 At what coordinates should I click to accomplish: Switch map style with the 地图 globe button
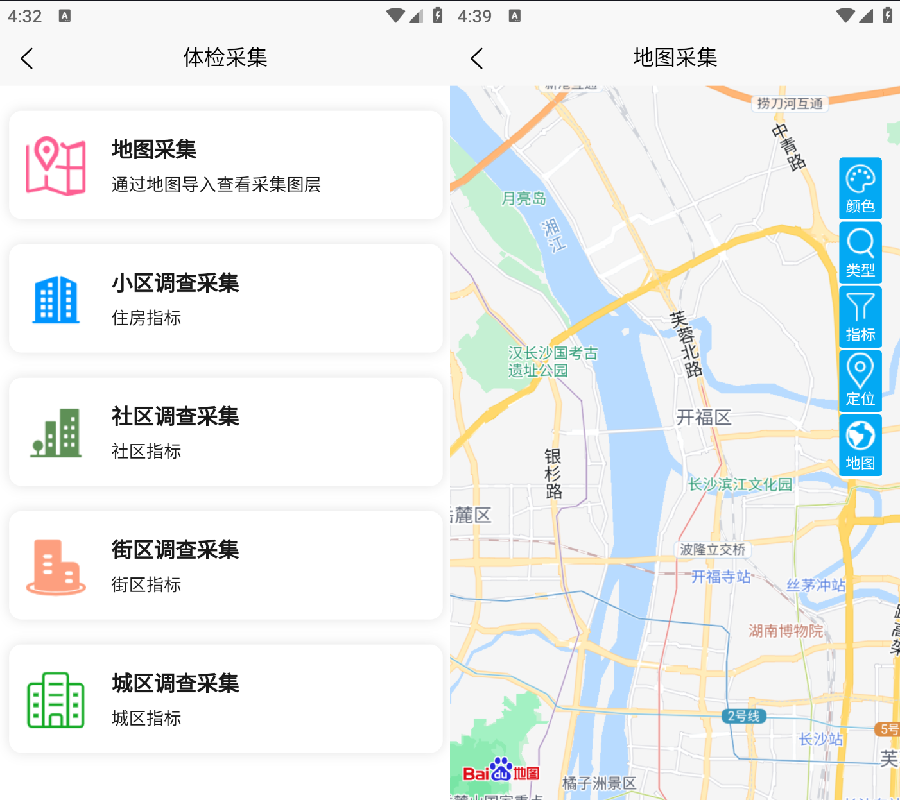click(860, 444)
